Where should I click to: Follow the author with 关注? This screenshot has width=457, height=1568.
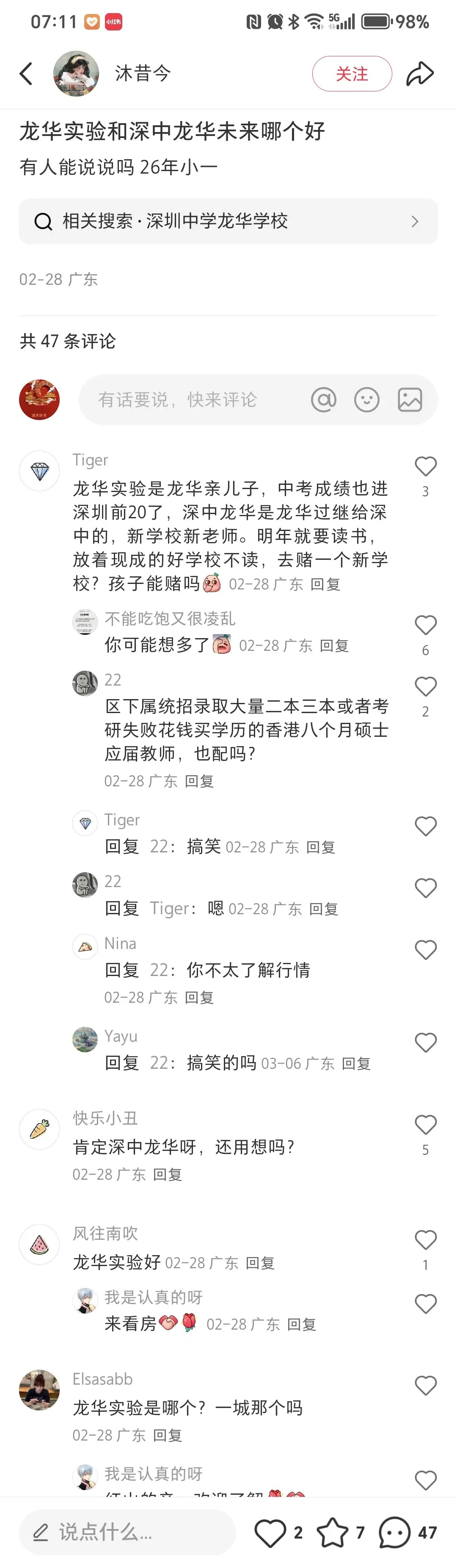[352, 74]
